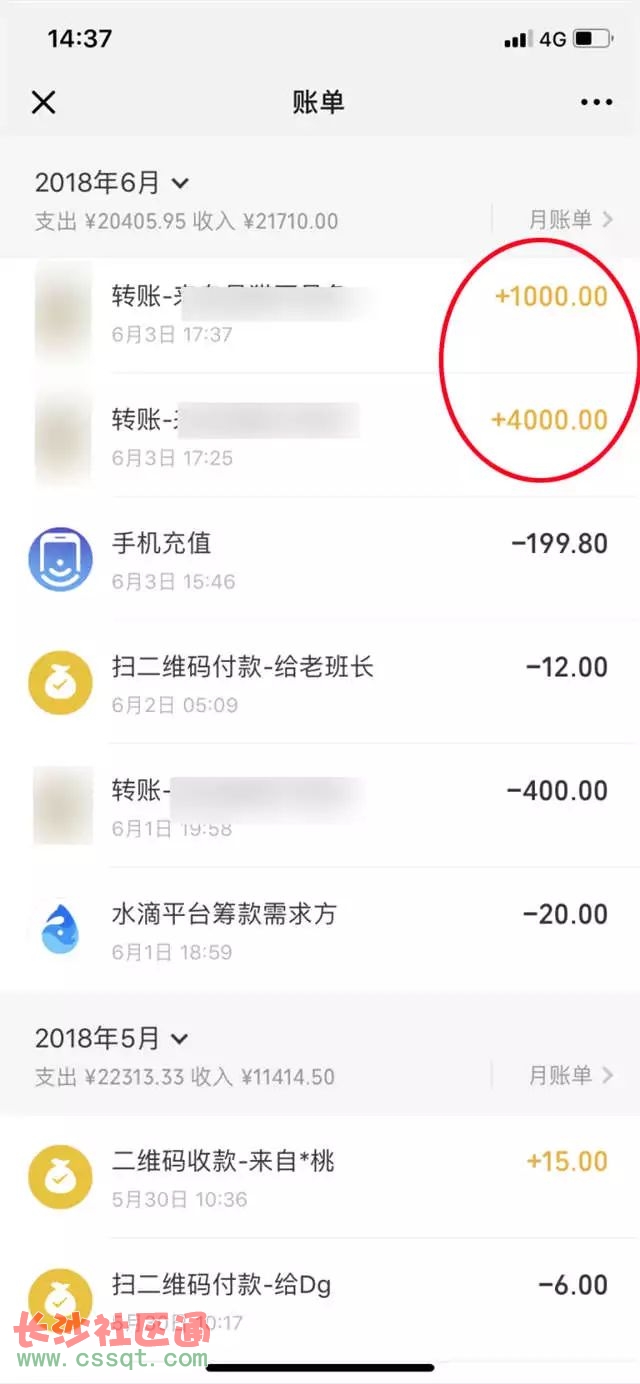Expand the 2018年5月 month dropdown

pos(112,1038)
